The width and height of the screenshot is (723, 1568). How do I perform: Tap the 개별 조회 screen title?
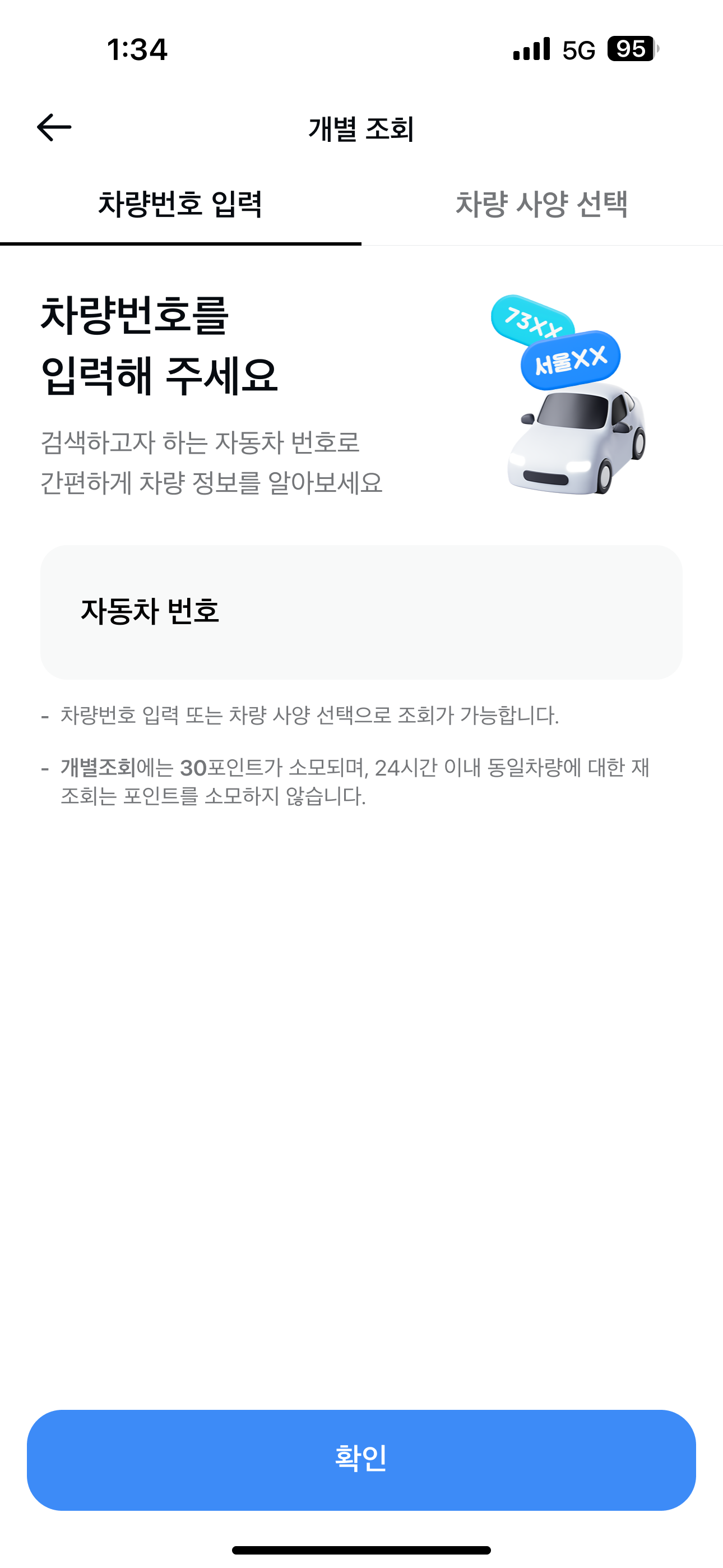361,128
